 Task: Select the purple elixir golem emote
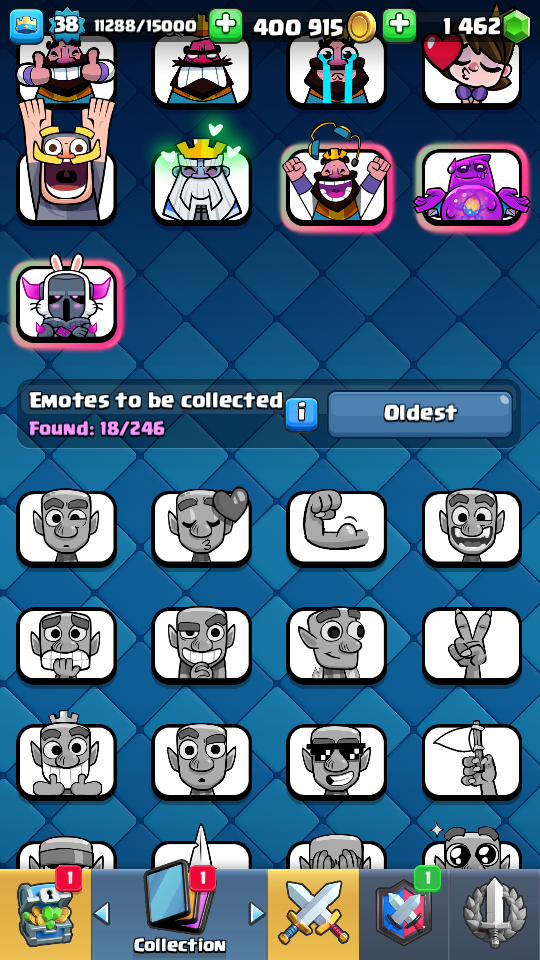pyautogui.click(x=472, y=186)
